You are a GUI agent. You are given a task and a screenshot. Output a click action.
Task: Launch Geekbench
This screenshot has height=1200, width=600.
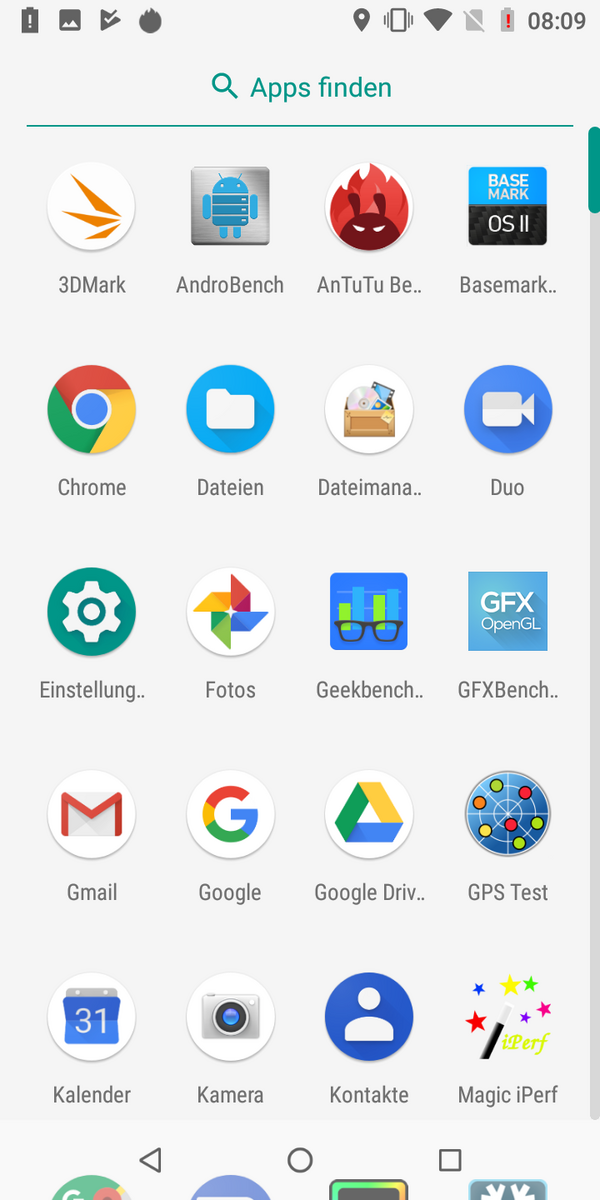pyautogui.click(x=369, y=612)
